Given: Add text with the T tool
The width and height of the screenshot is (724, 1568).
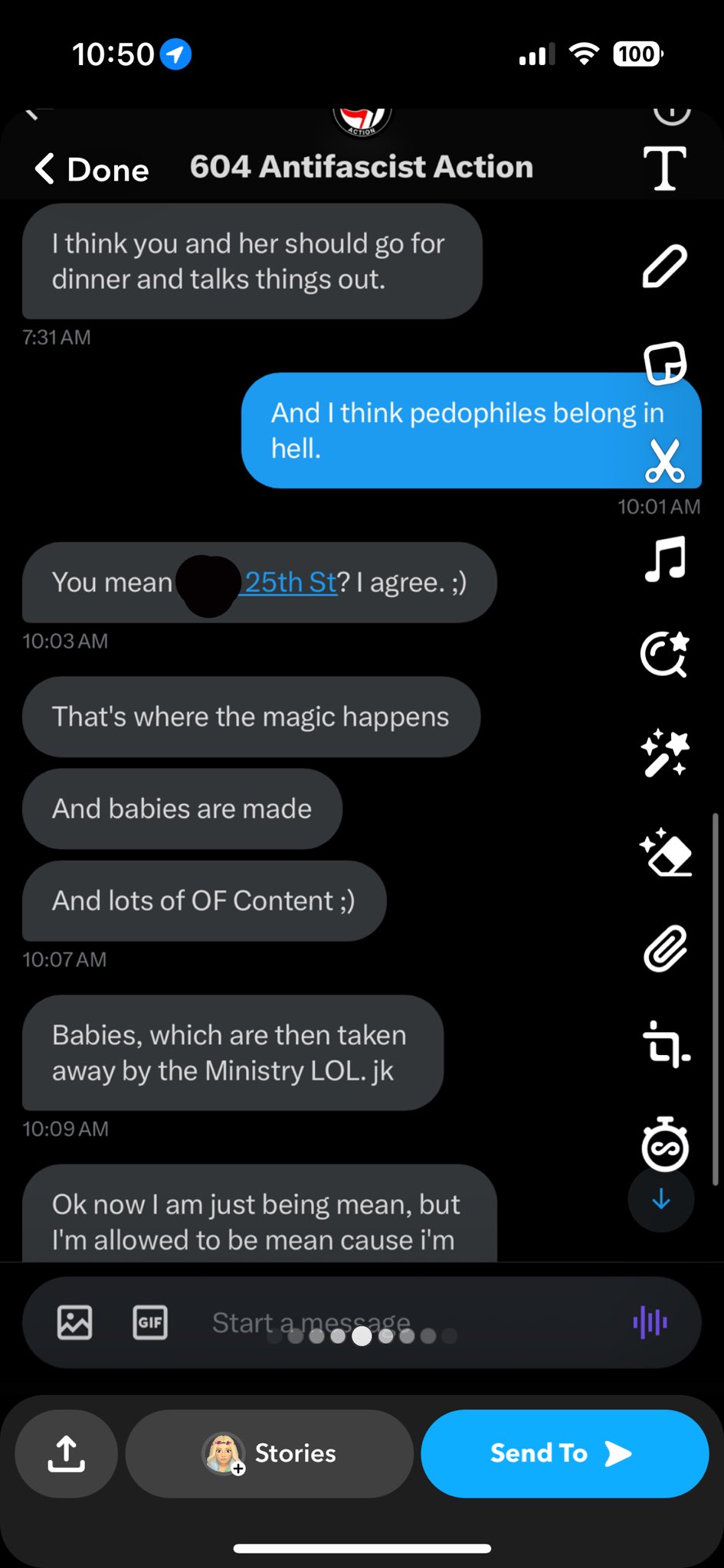Looking at the screenshot, I should pos(664,168).
